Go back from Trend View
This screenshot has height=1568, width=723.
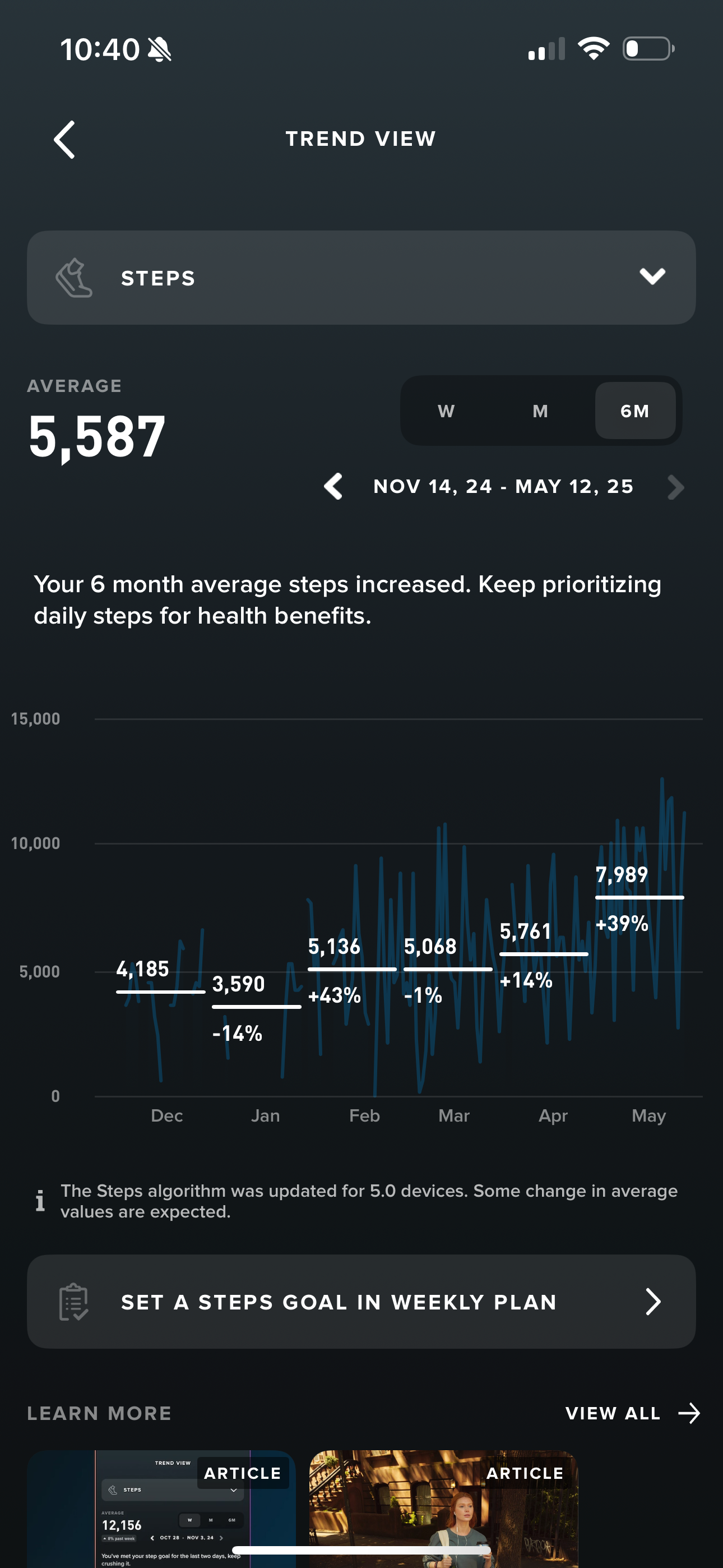pos(65,140)
